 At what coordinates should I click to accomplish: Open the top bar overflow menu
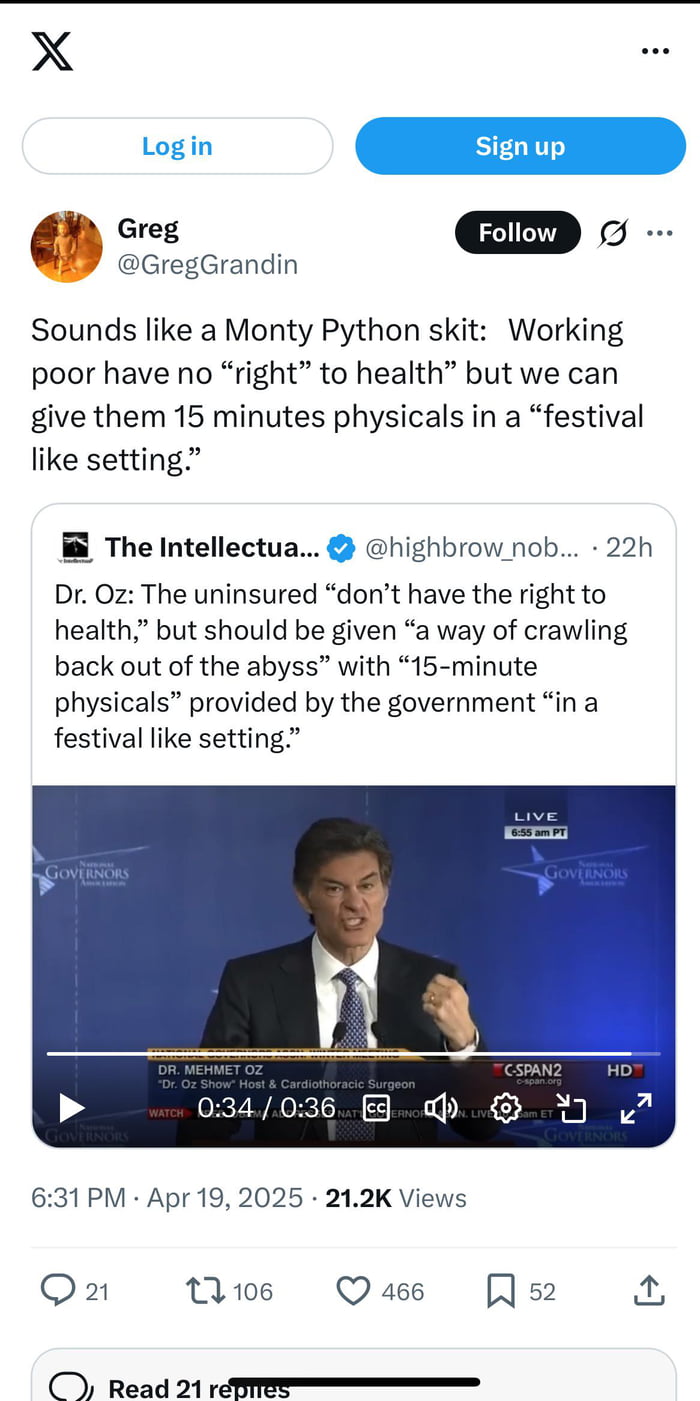655,51
